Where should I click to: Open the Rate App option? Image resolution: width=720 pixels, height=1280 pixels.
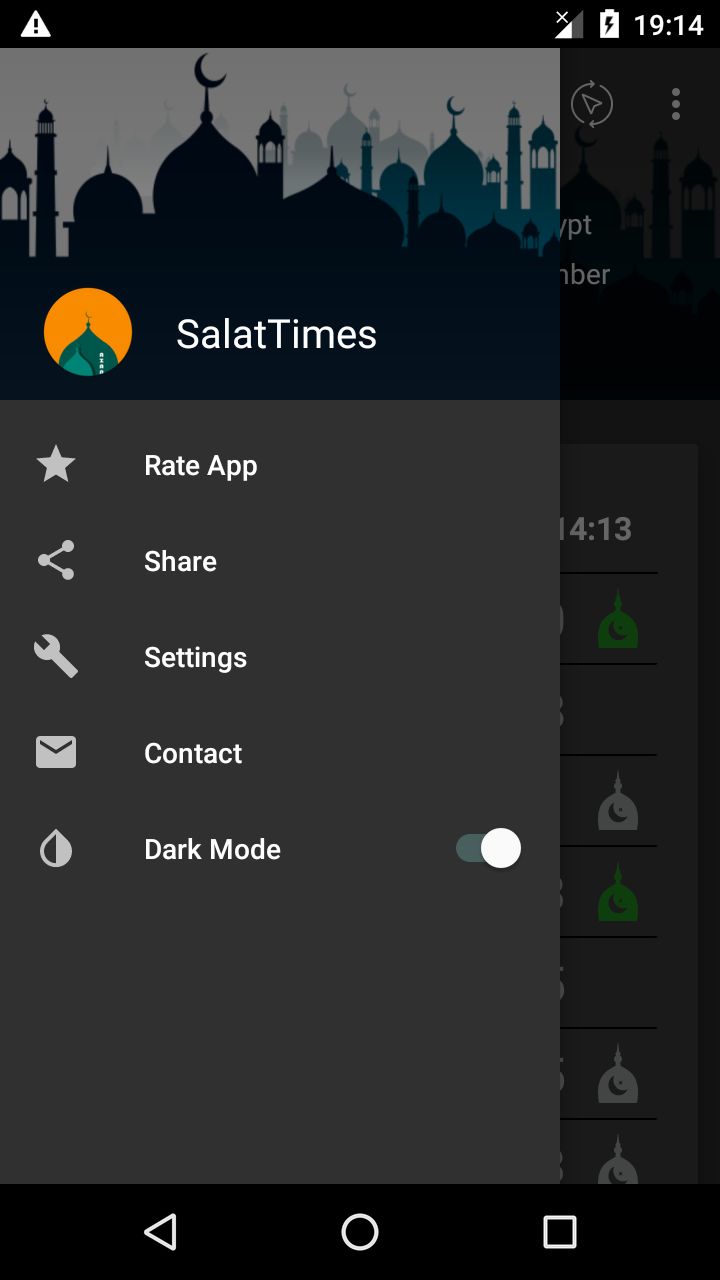click(x=200, y=465)
